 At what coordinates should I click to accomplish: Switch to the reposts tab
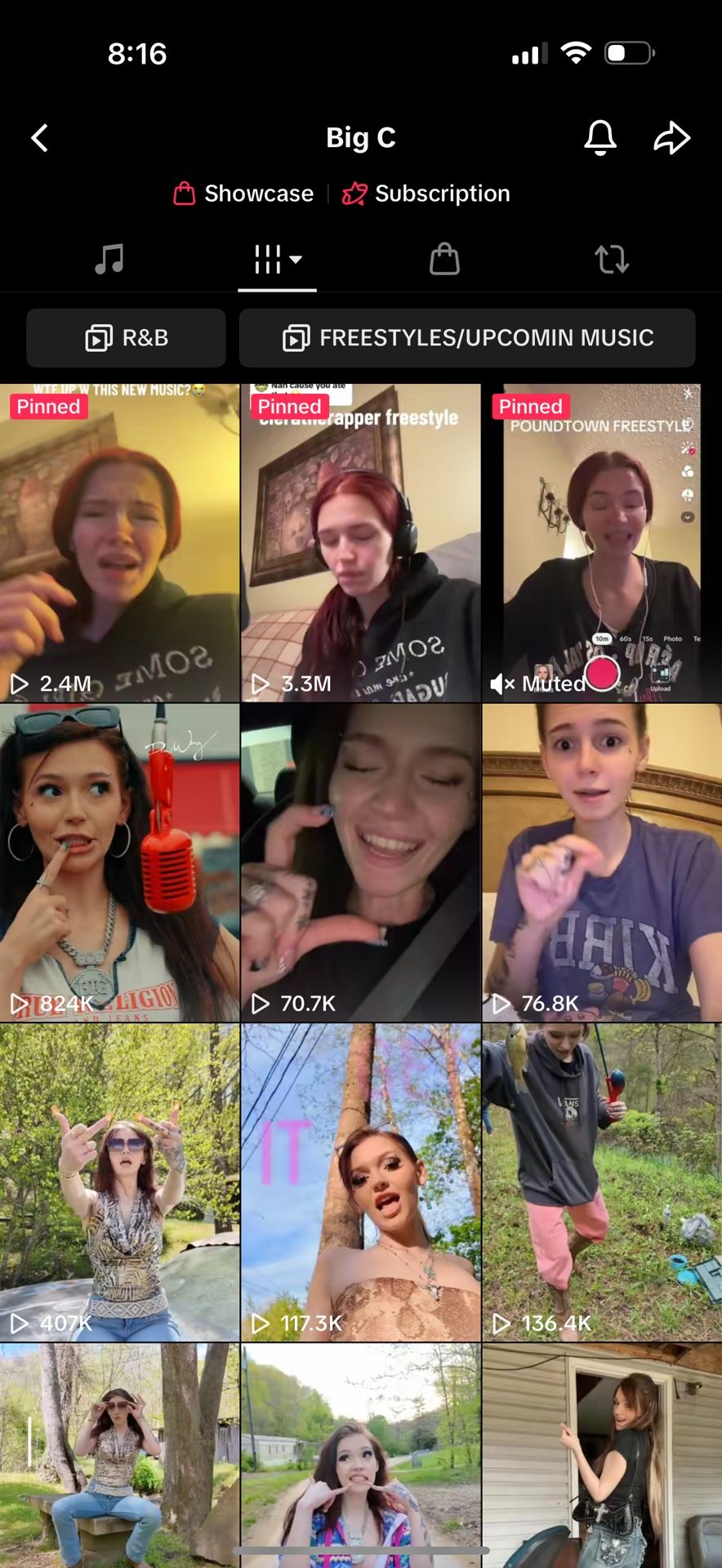pyautogui.click(x=612, y=260)
